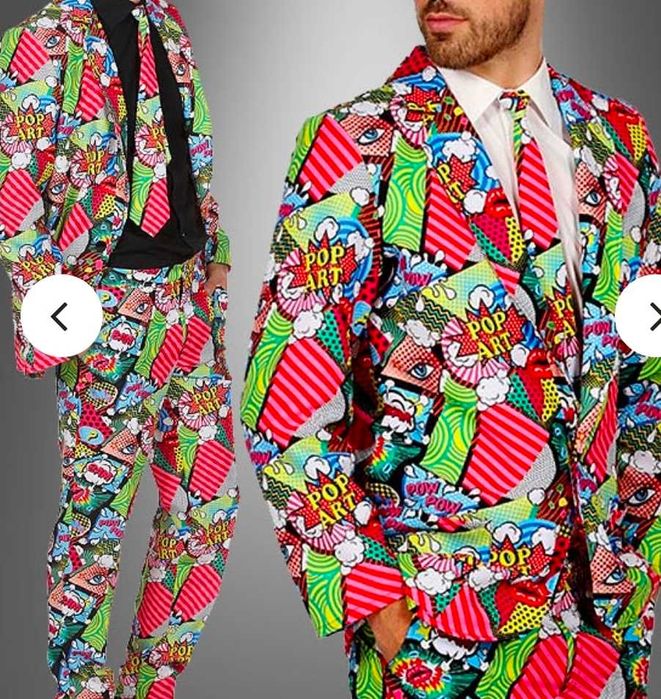The width and height of the screenshot is (661, 699).
Task: Go to the previous product image
Action: [x=61, y=316]
